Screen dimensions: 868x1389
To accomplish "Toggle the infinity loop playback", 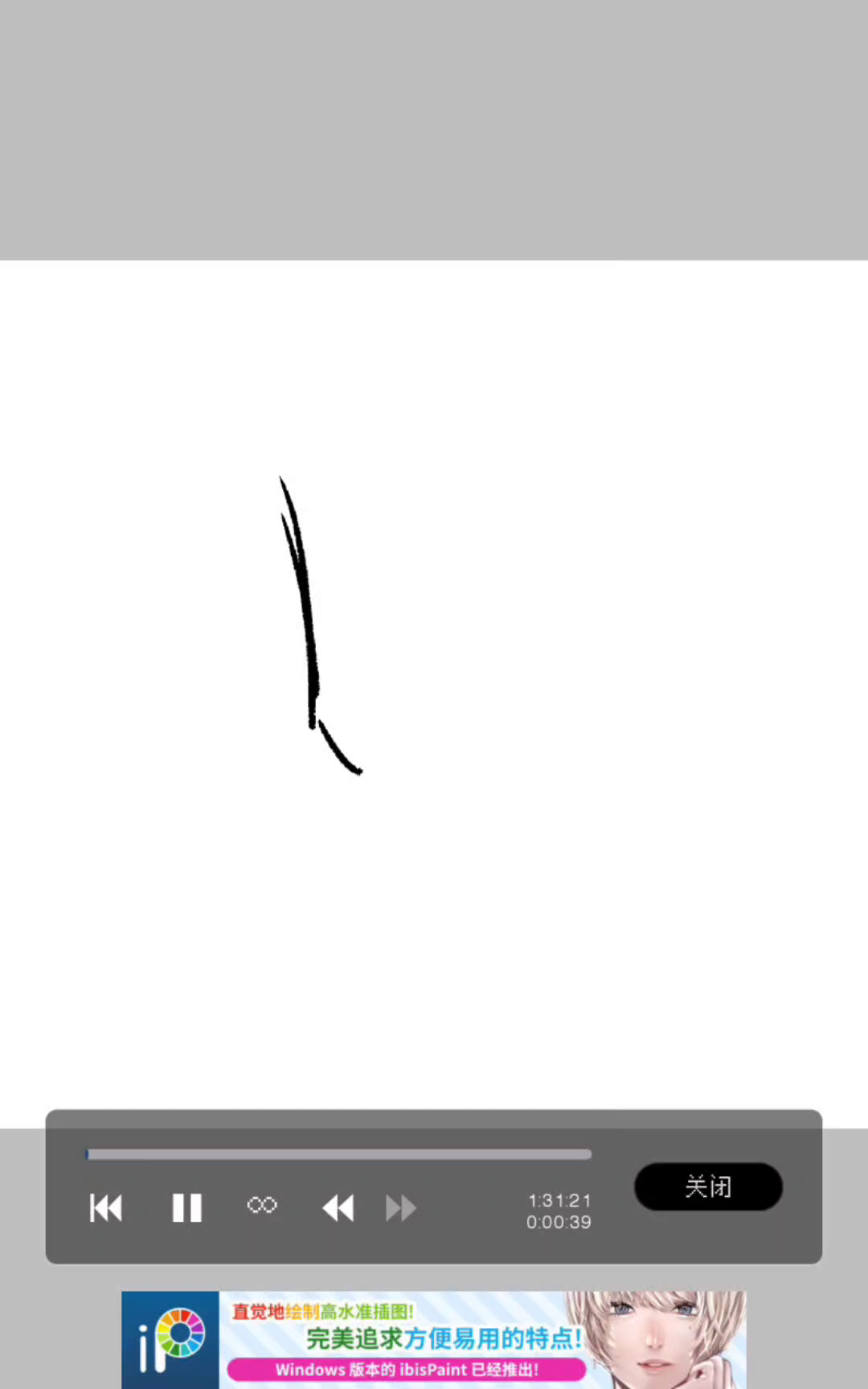I will tap(262, 1205).
